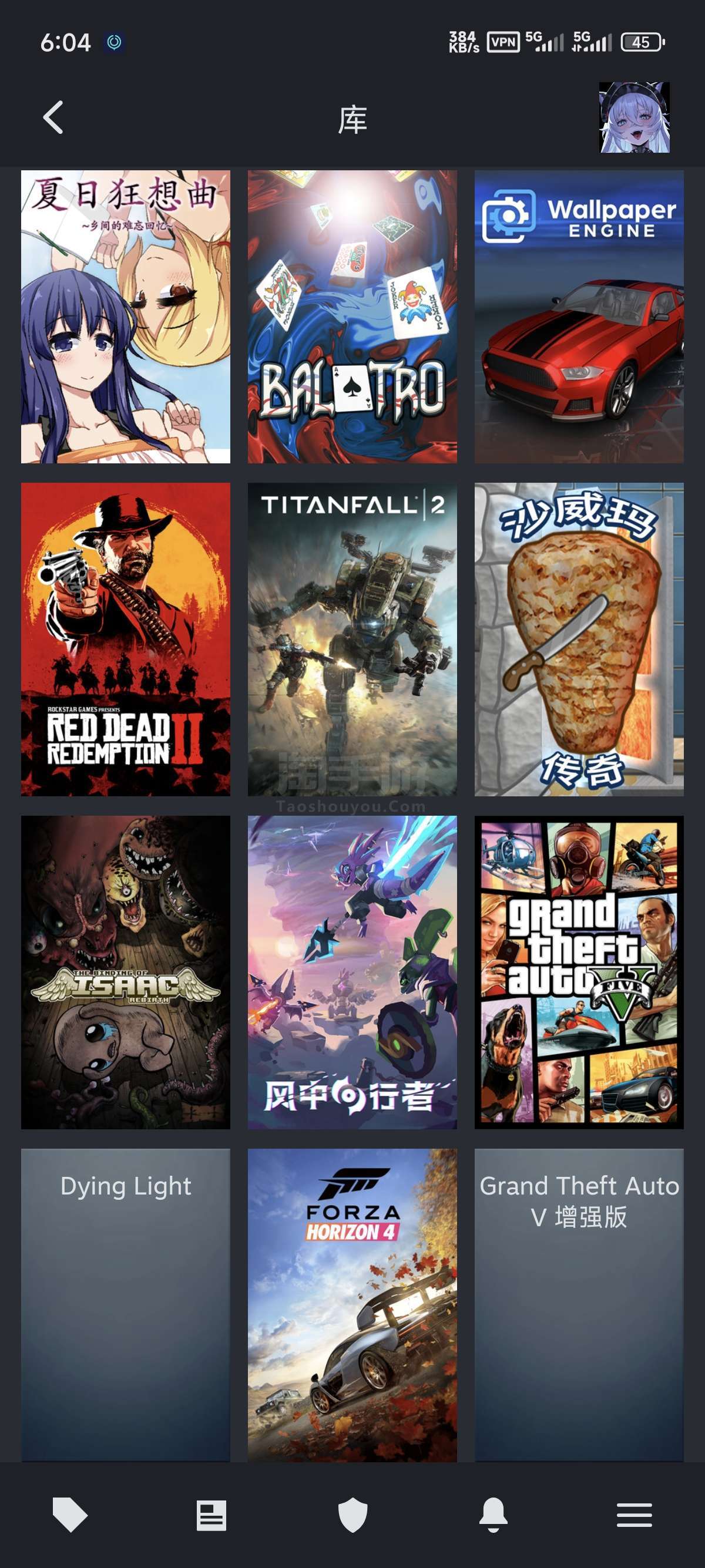Open the hamburger menu tab
Screen dimensions: 705x1568
click(x=634, y=1515)
